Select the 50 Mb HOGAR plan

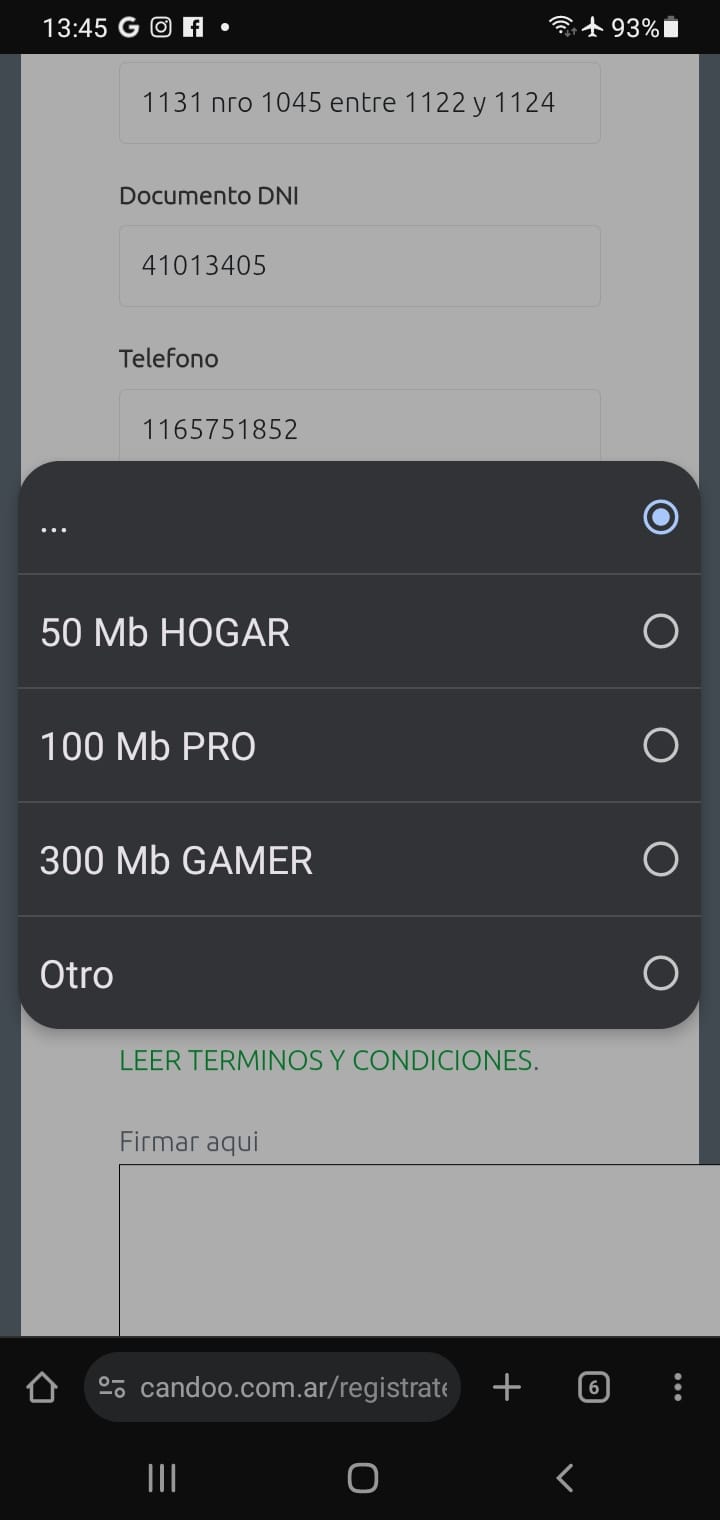359,632
